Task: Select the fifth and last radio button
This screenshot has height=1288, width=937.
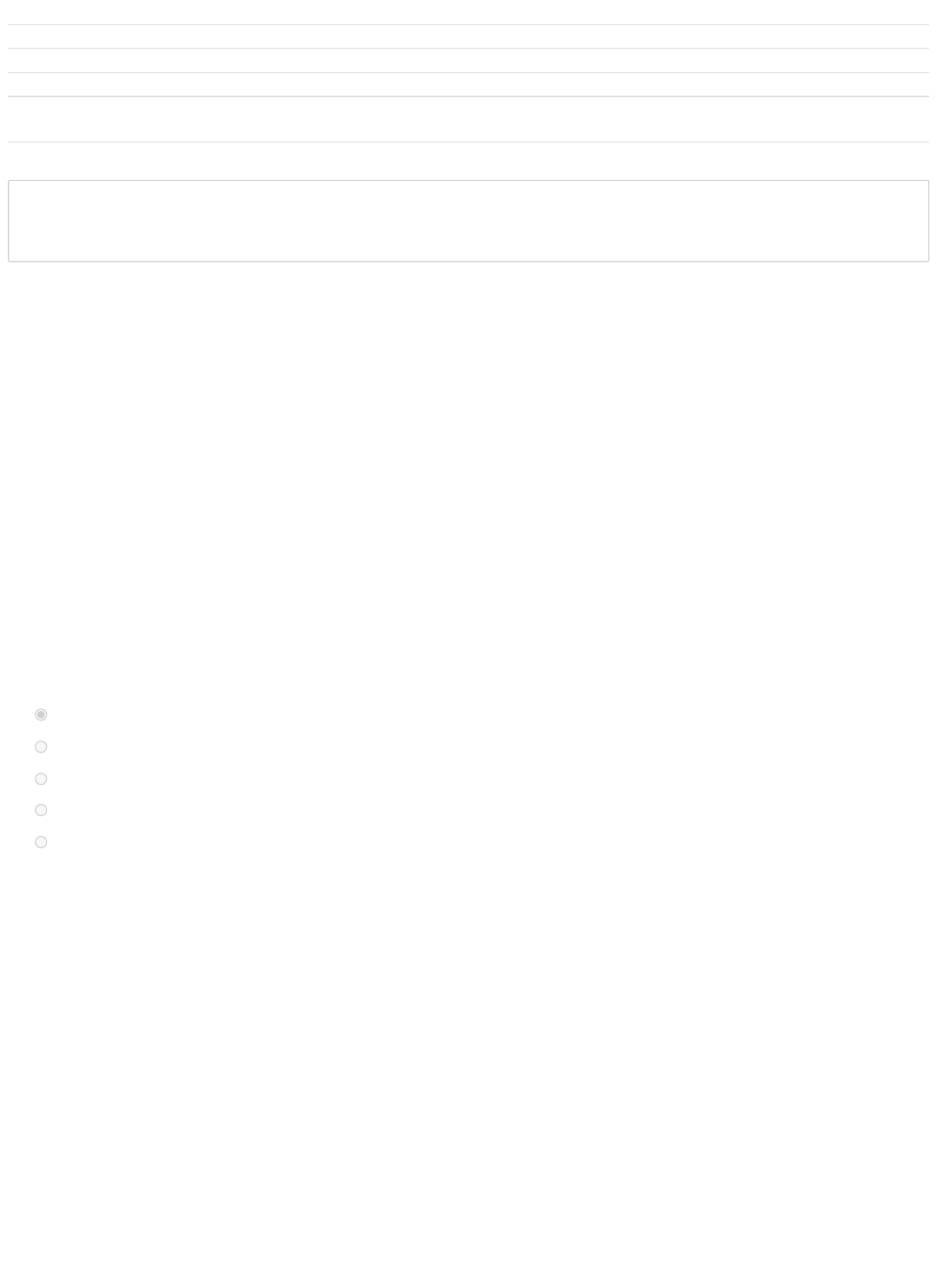Action: pos(41,842)
